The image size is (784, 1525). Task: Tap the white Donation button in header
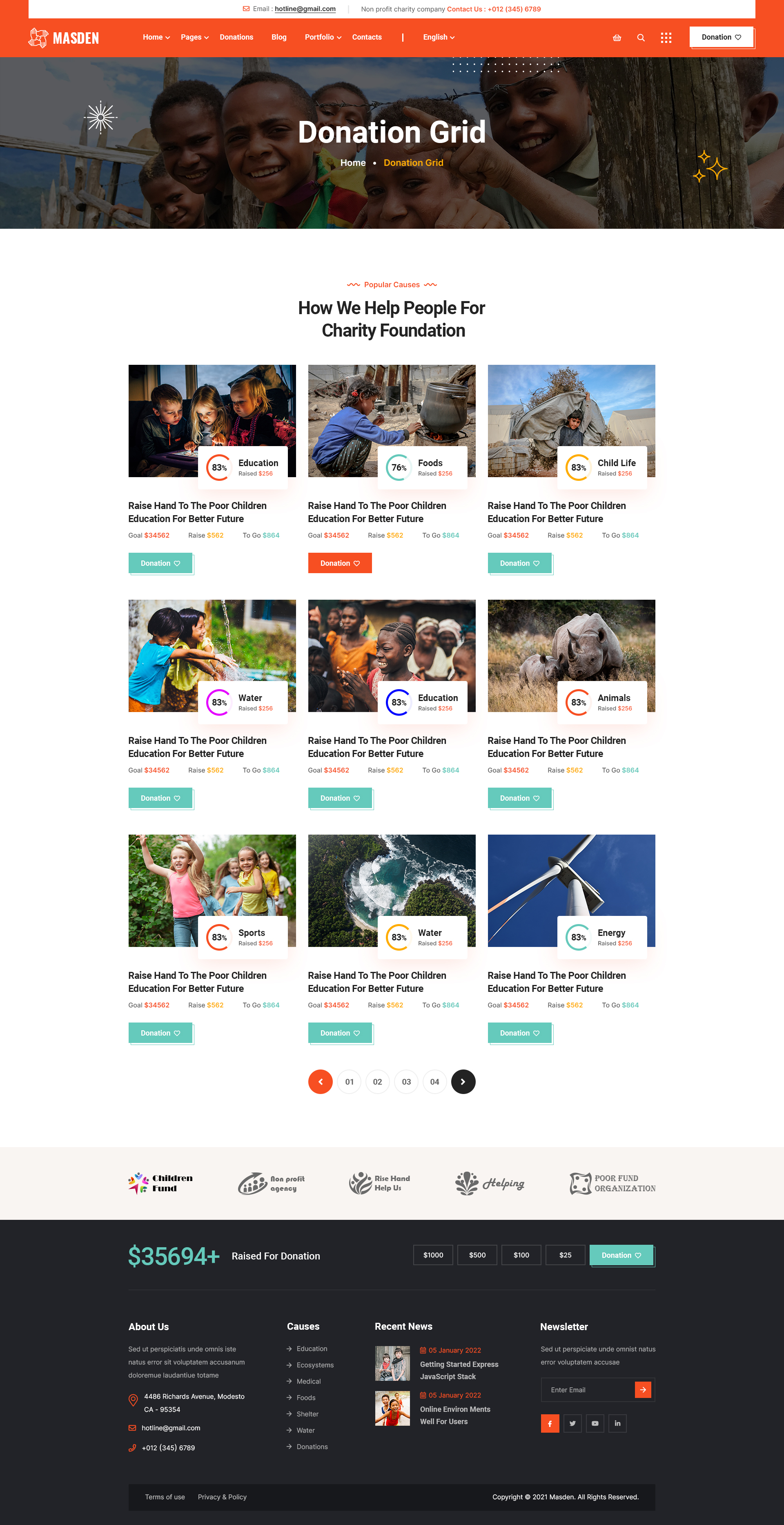721,37
